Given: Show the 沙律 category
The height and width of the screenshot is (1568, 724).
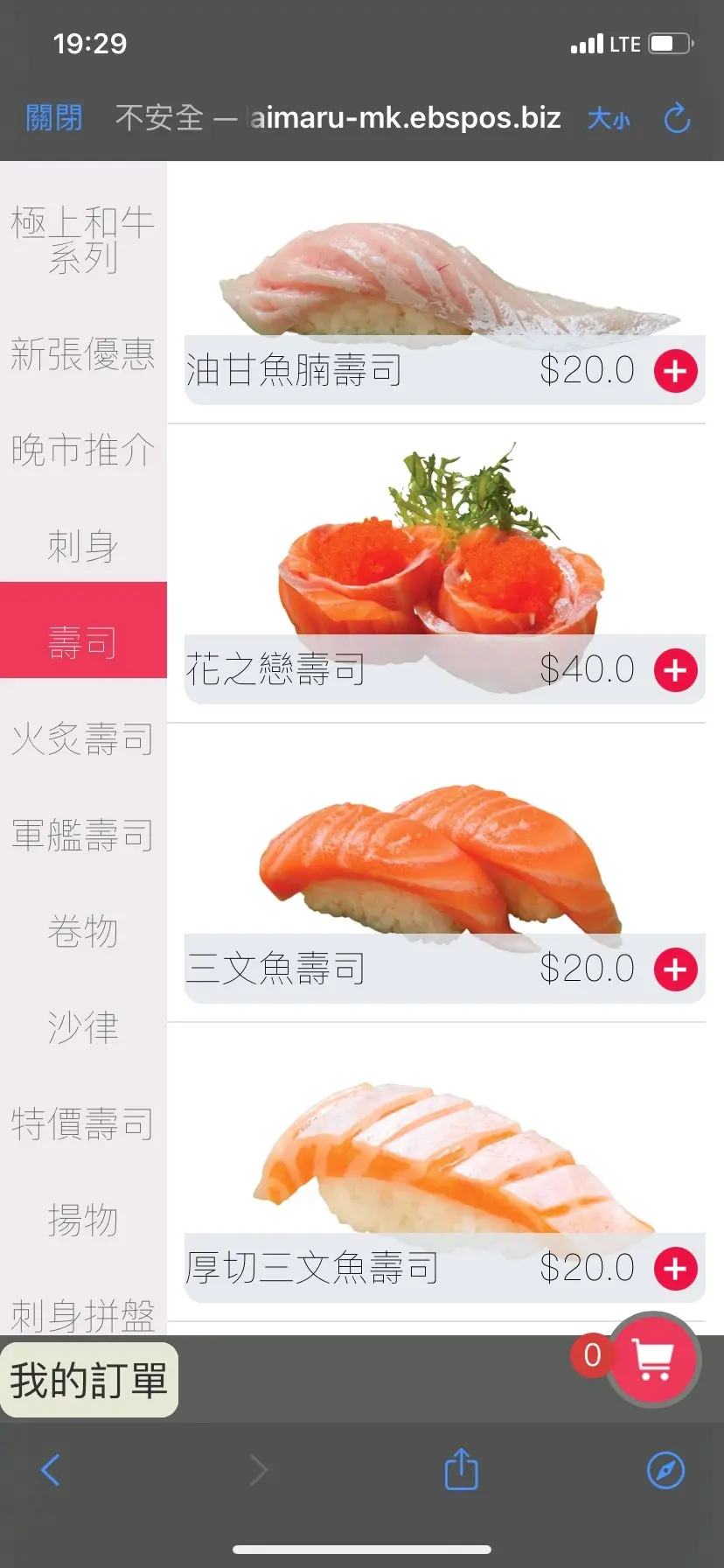Looking at the screenshot, I should pos(83,1027).
